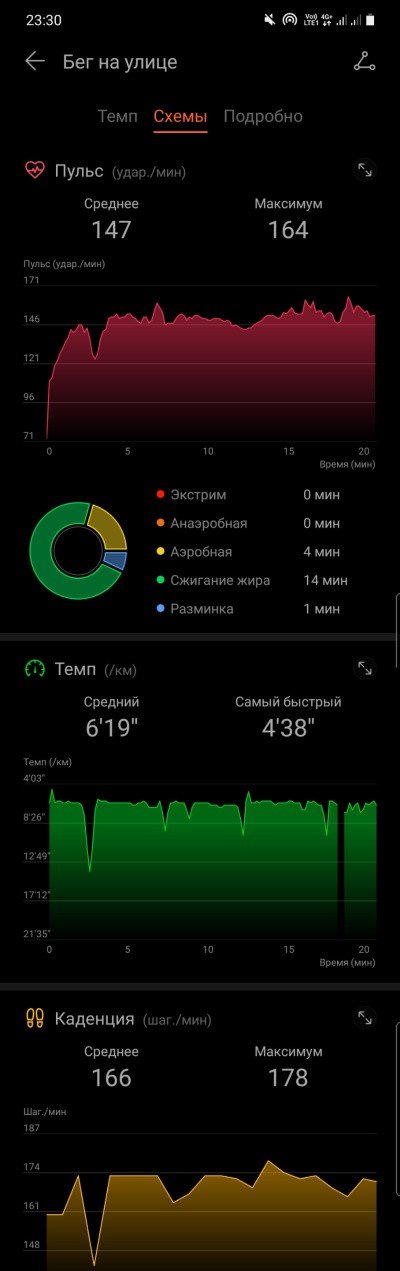The width and height of the screenshot is (400, 1271).
Task: Expand the Пульс chart to fullscreen
Action: click(x=365, y=171)
